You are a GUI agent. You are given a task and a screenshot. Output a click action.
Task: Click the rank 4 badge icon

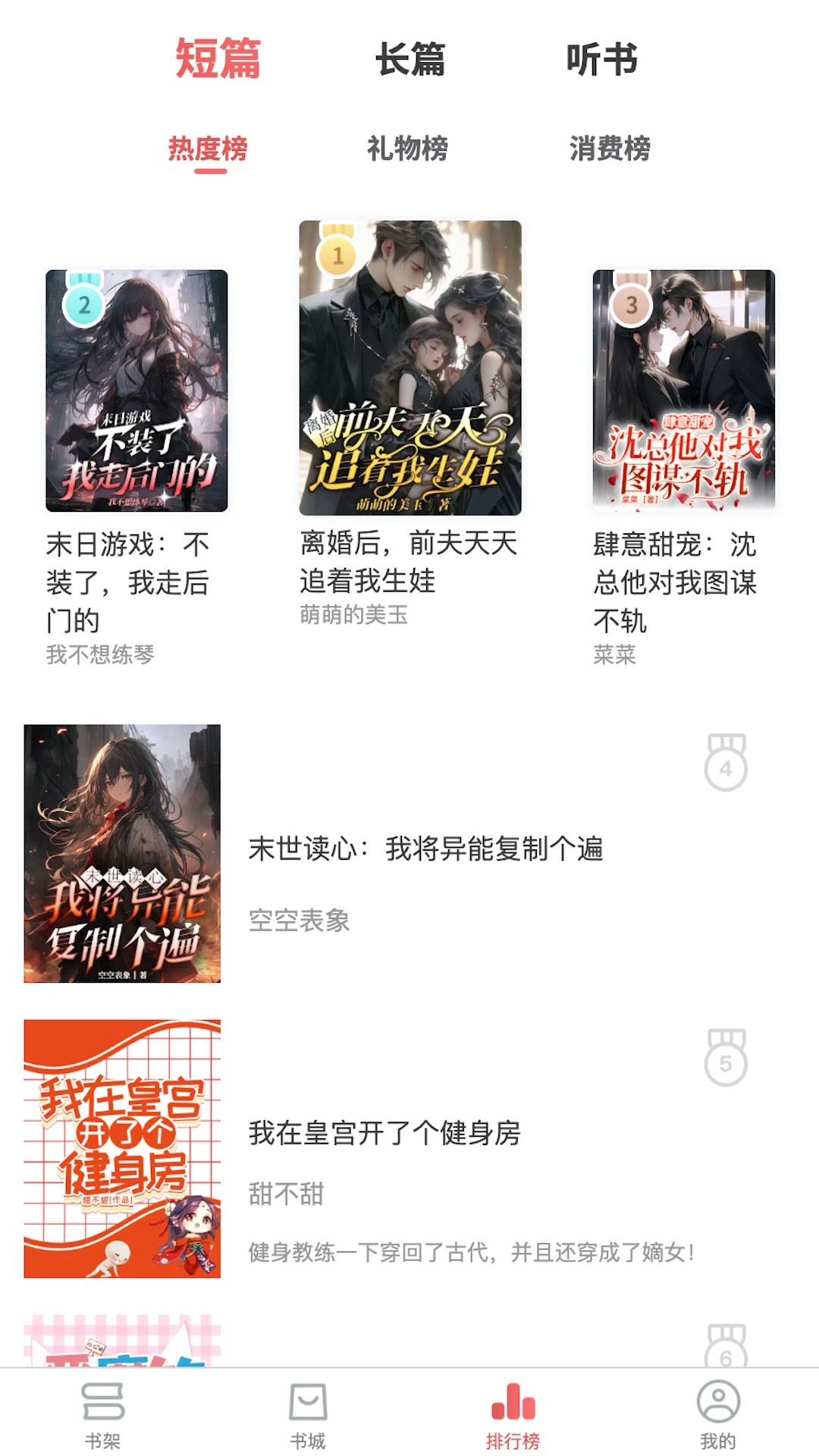pos(726,764)
